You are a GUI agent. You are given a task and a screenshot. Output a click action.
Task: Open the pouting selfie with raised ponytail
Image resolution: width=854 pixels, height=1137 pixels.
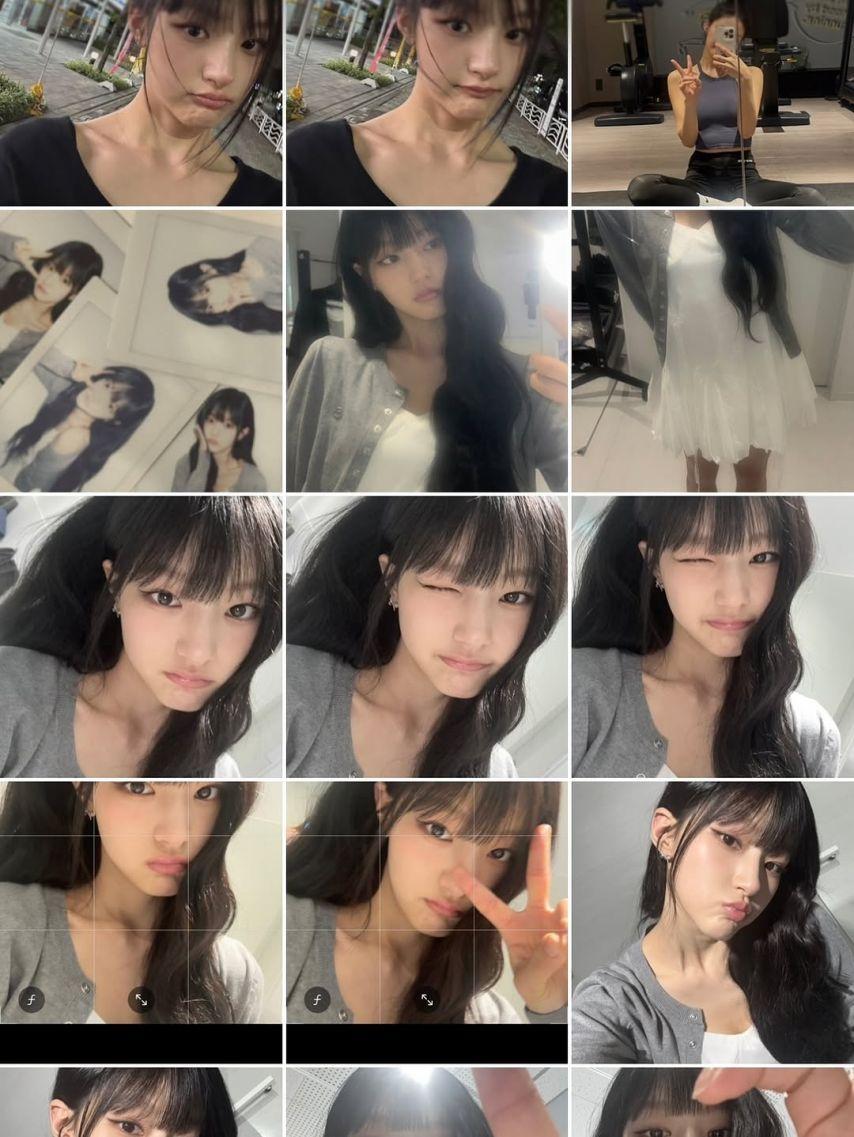[712, 920]
